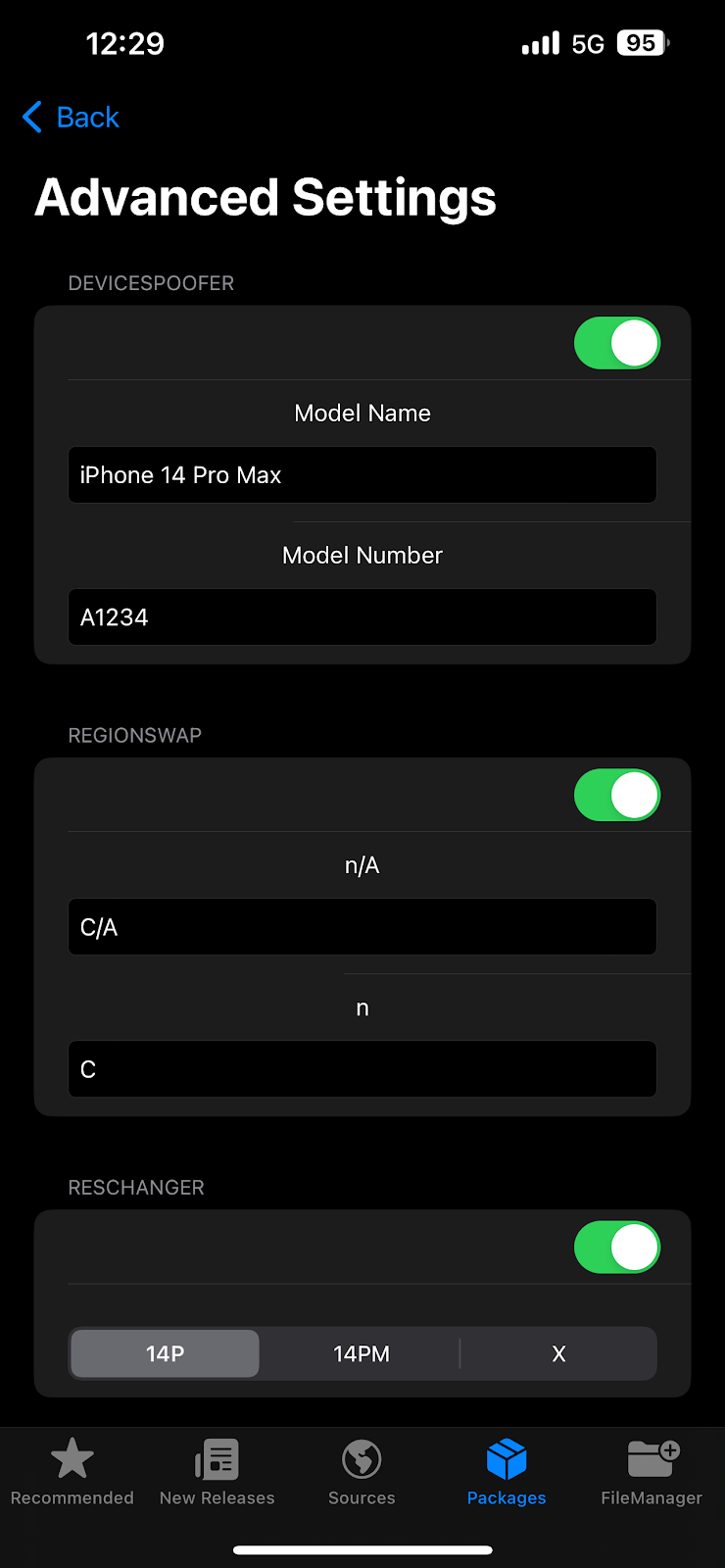Go back using the Back button

[71, 118]
